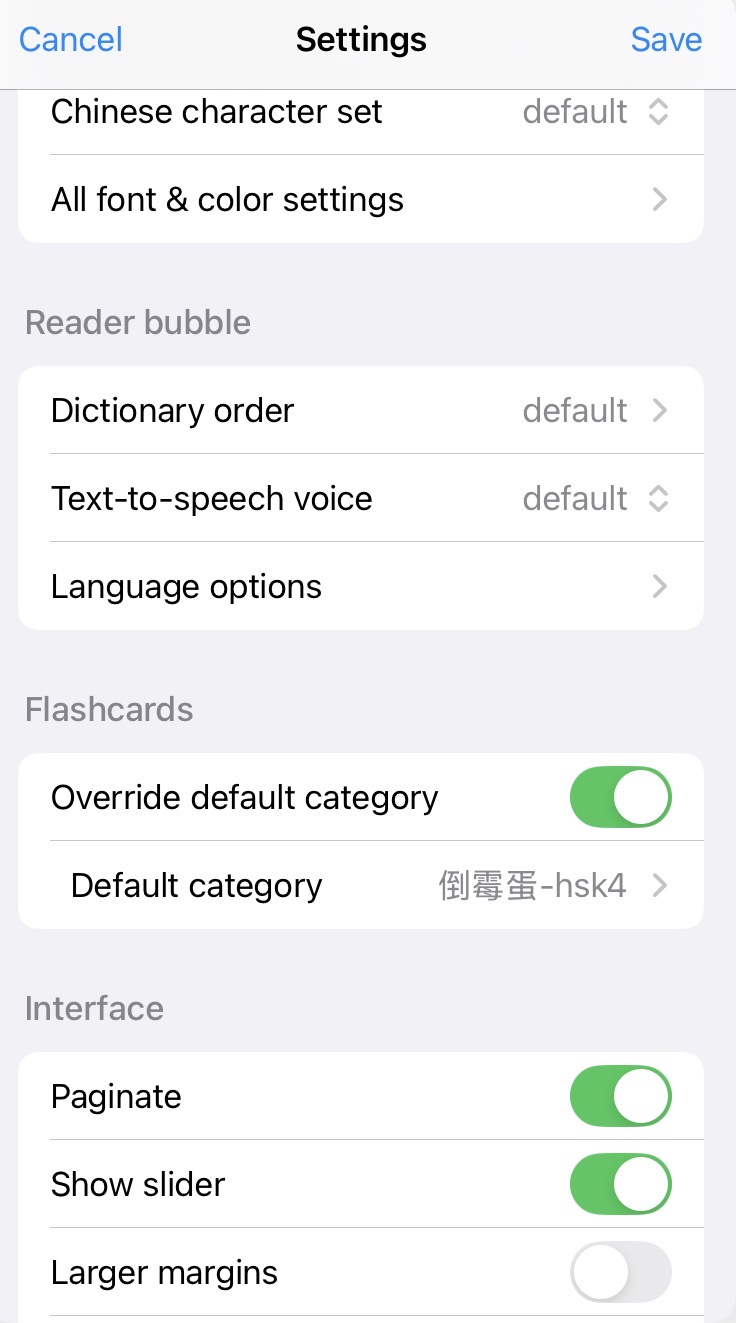Open the Chinese character set picker
The image size is (736, 1323).
click(595, 112)
